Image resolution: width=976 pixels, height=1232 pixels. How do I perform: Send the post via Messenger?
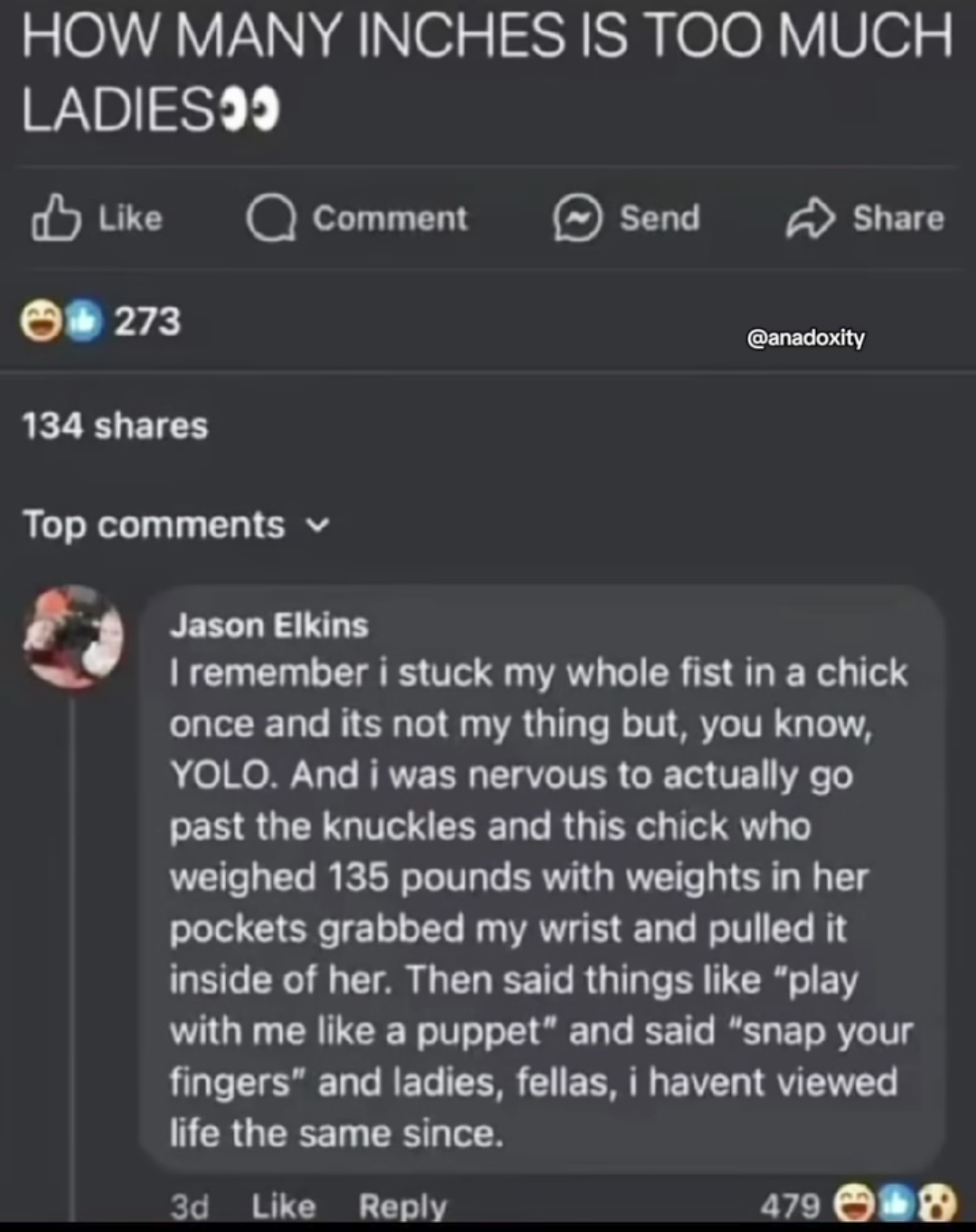(627, 218)
